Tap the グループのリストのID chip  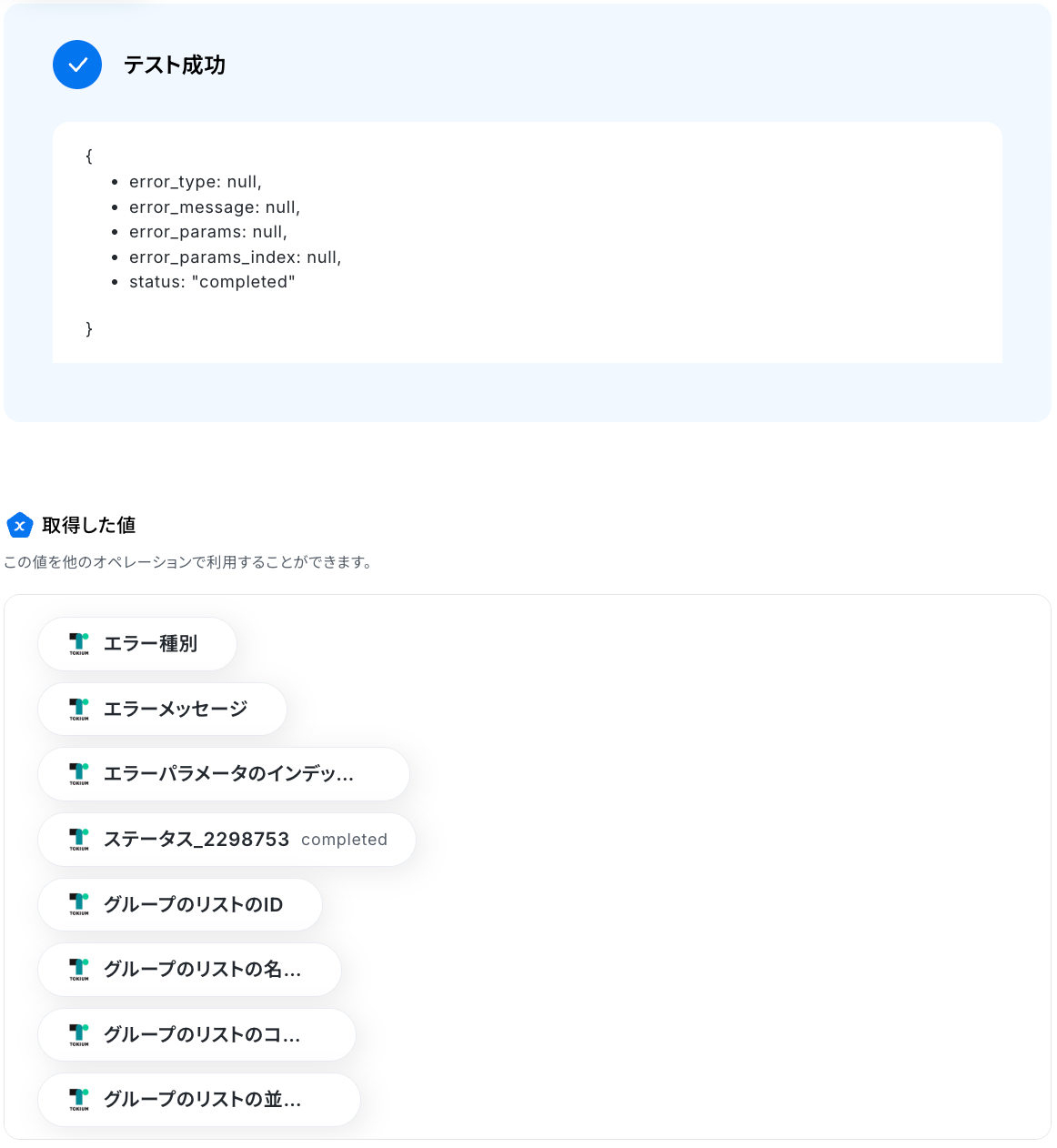pos(180,905)
